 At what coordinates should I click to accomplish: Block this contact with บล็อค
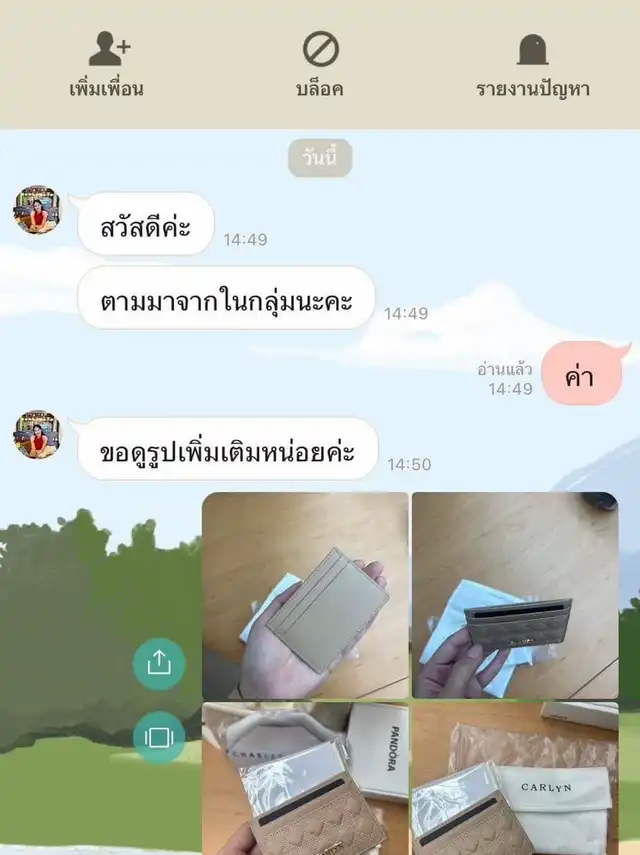click(x=320, y=64)
